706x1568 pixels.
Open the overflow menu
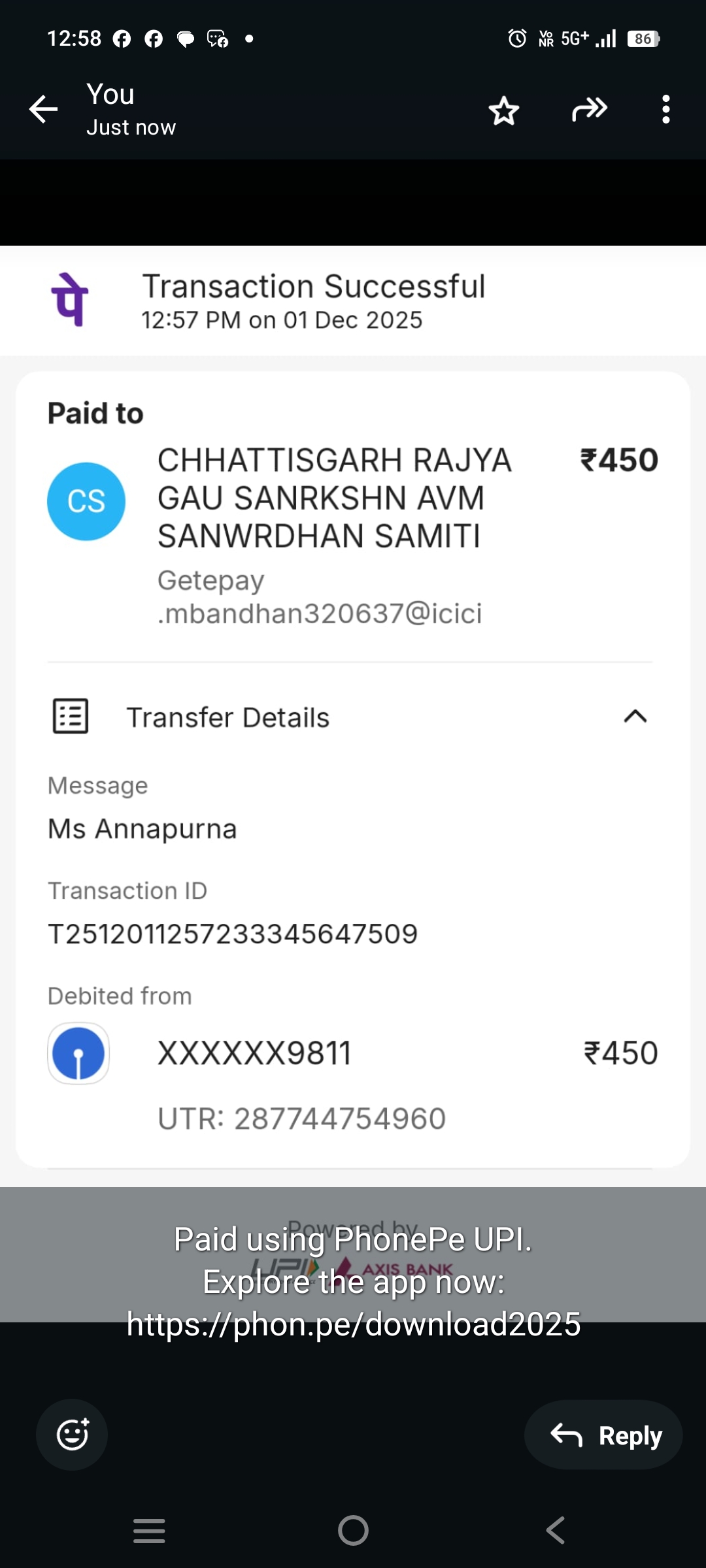pos(665,109)
